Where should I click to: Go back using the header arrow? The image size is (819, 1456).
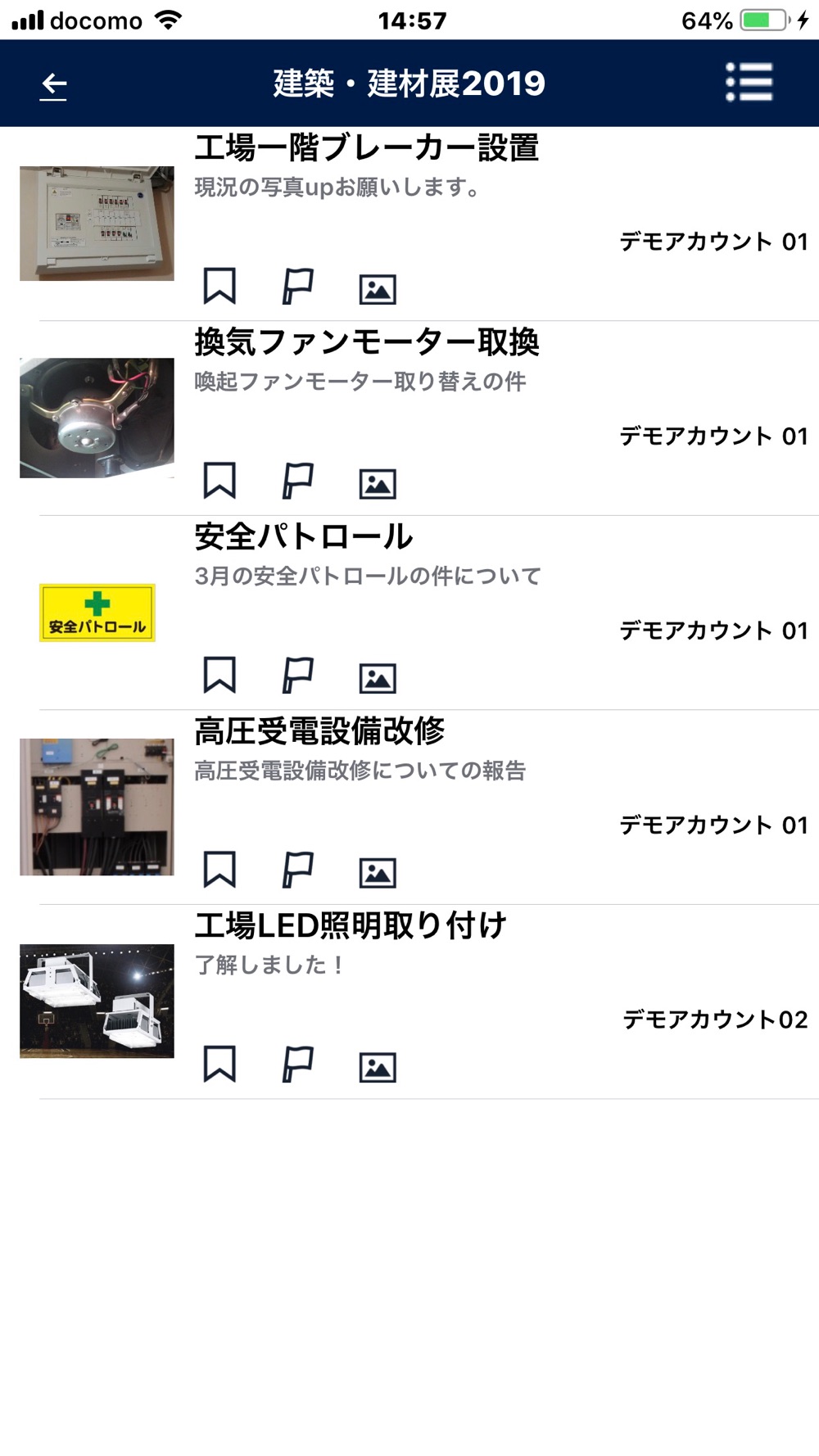pyautogui.click(x=53, y=85)
